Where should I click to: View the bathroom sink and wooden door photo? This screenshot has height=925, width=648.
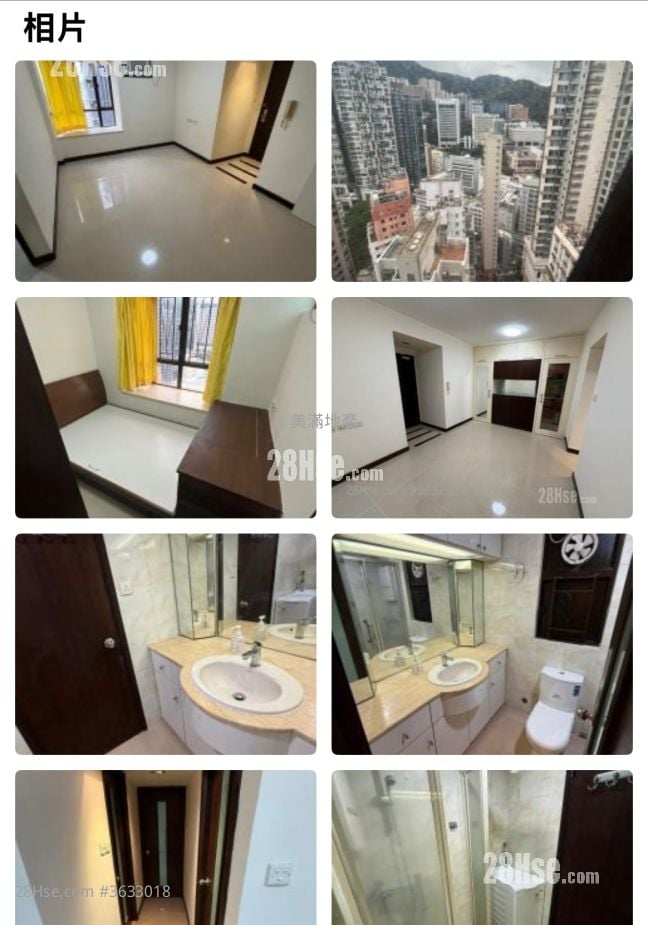click(165, 644)
